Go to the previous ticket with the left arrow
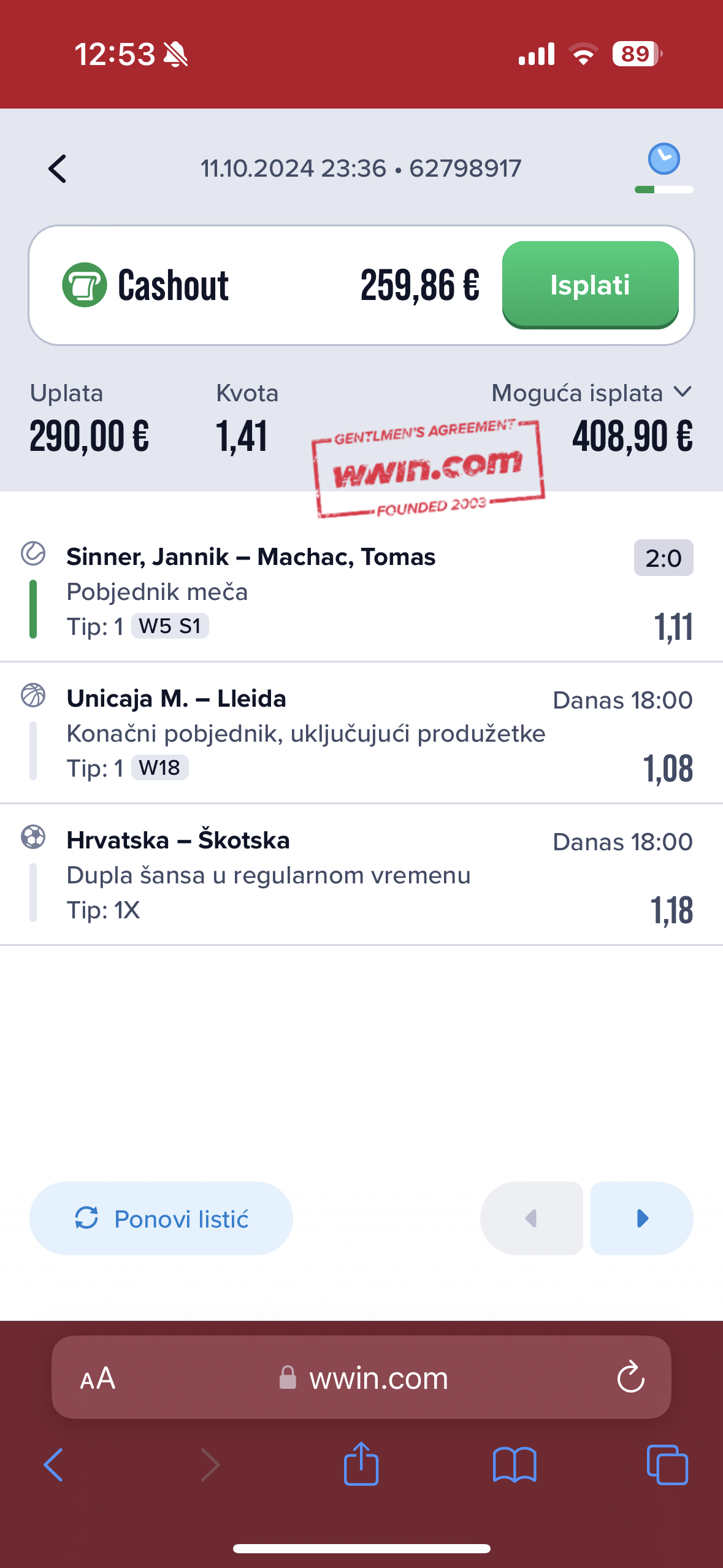The image size is (723, 1568). point(531,1218)
